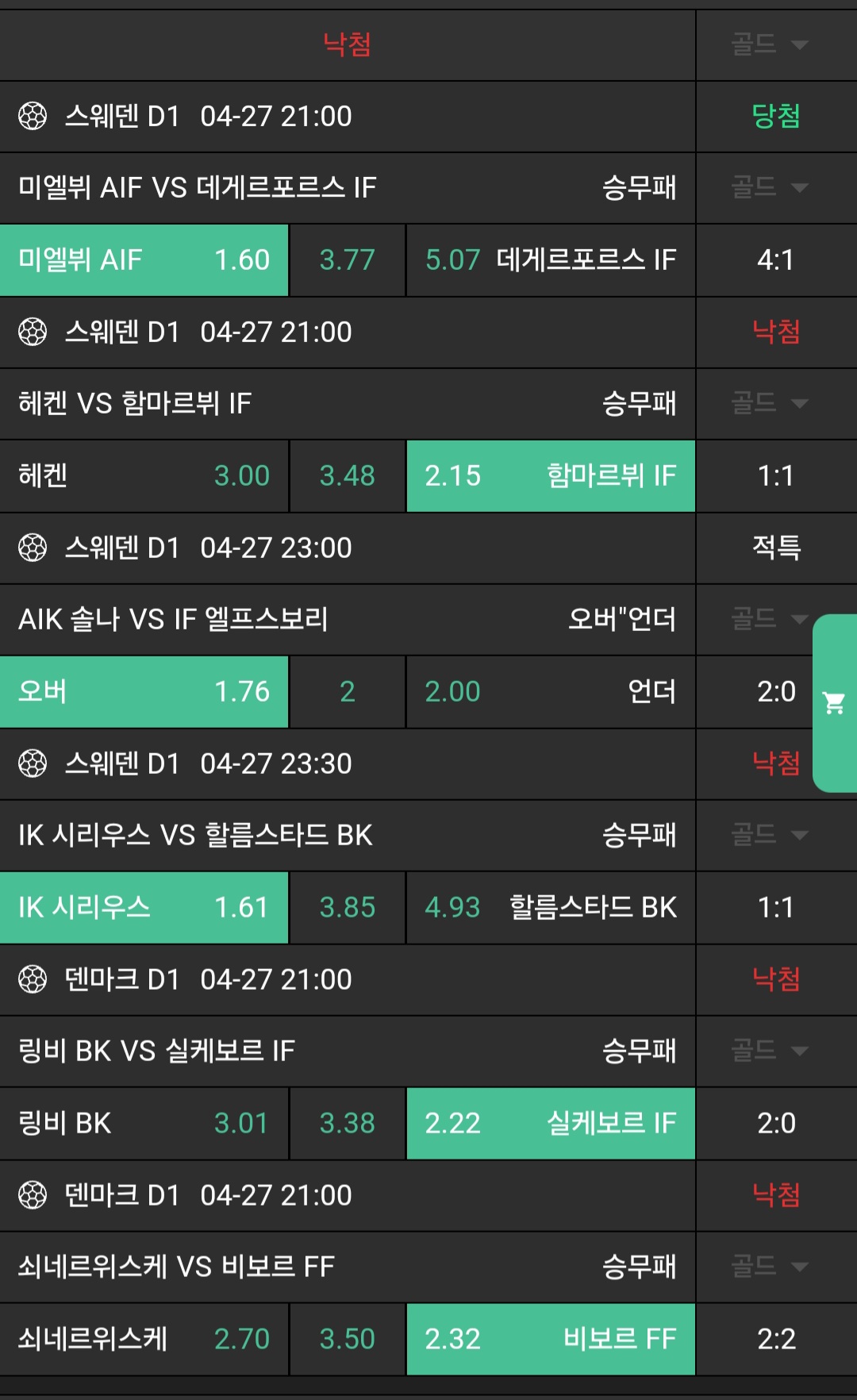Image resolution: width=857 pixels, height=1400 pixels.
Task: Select 비보르 FF odds 2.32
Action: click(x=550, y=1340)
